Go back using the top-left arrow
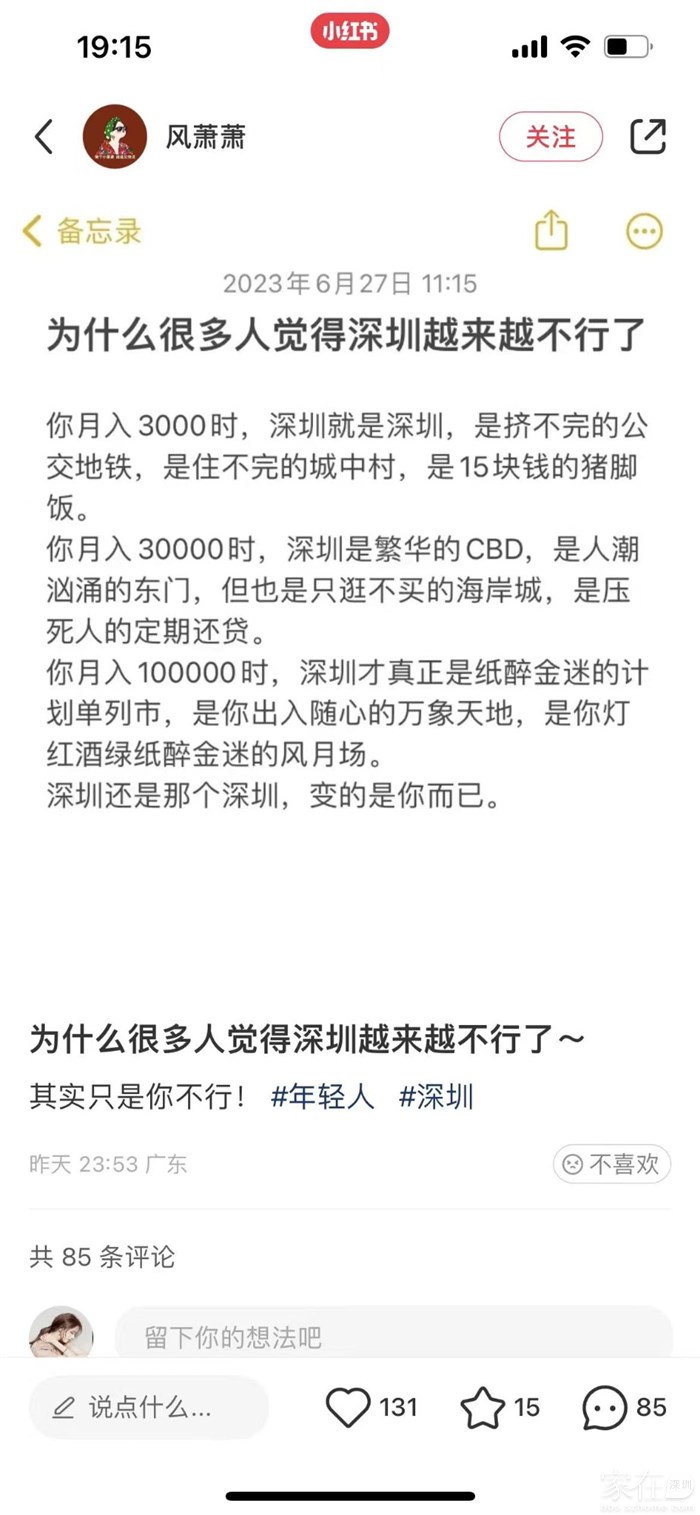The image size is (700, 1515). [x=43, y=137]
